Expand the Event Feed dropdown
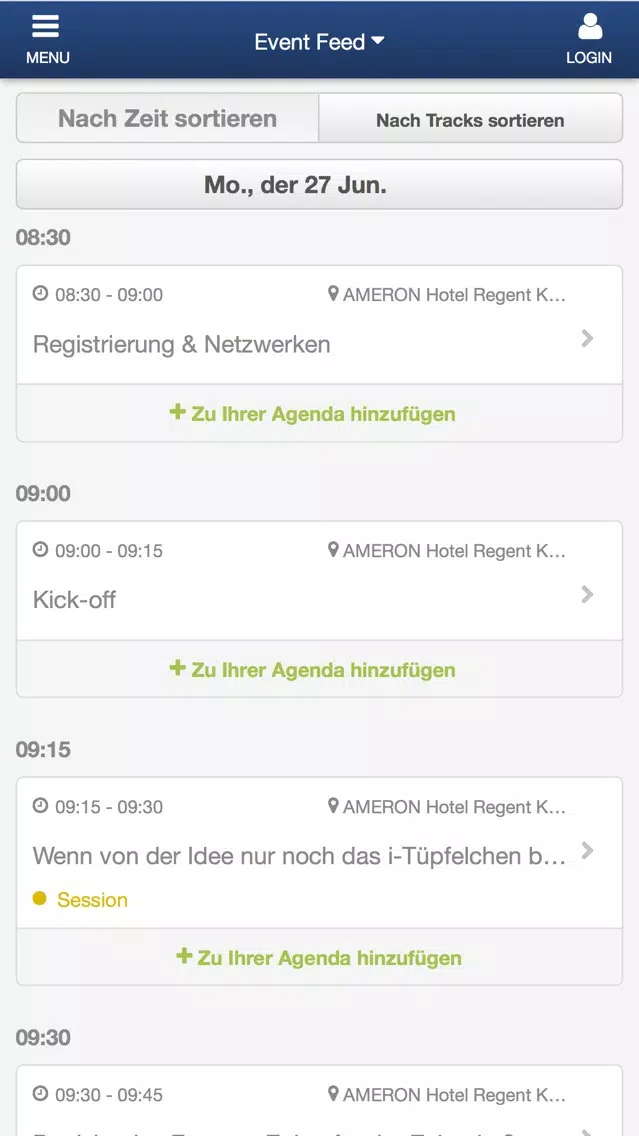This screenshot has width=639, height=1136. click(x=319, y=42)
